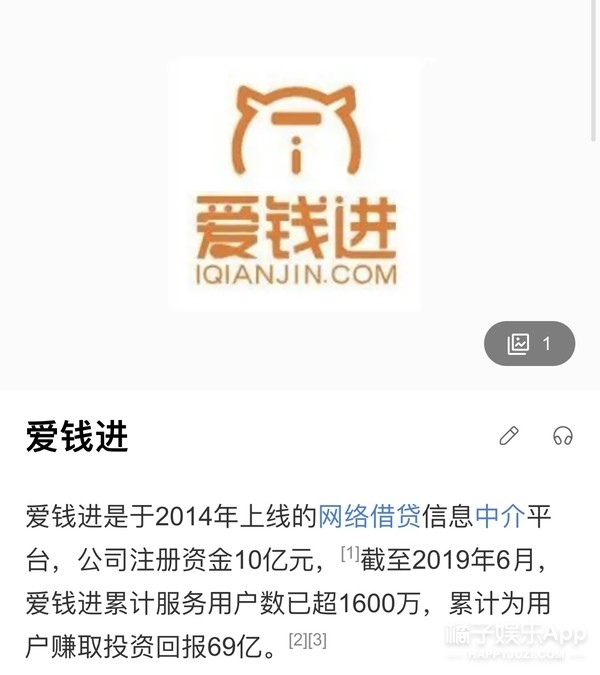The image size is (600, 675).
Task: Enlarge the 爱钱进 logo image
Action: (x=295, y=183)
